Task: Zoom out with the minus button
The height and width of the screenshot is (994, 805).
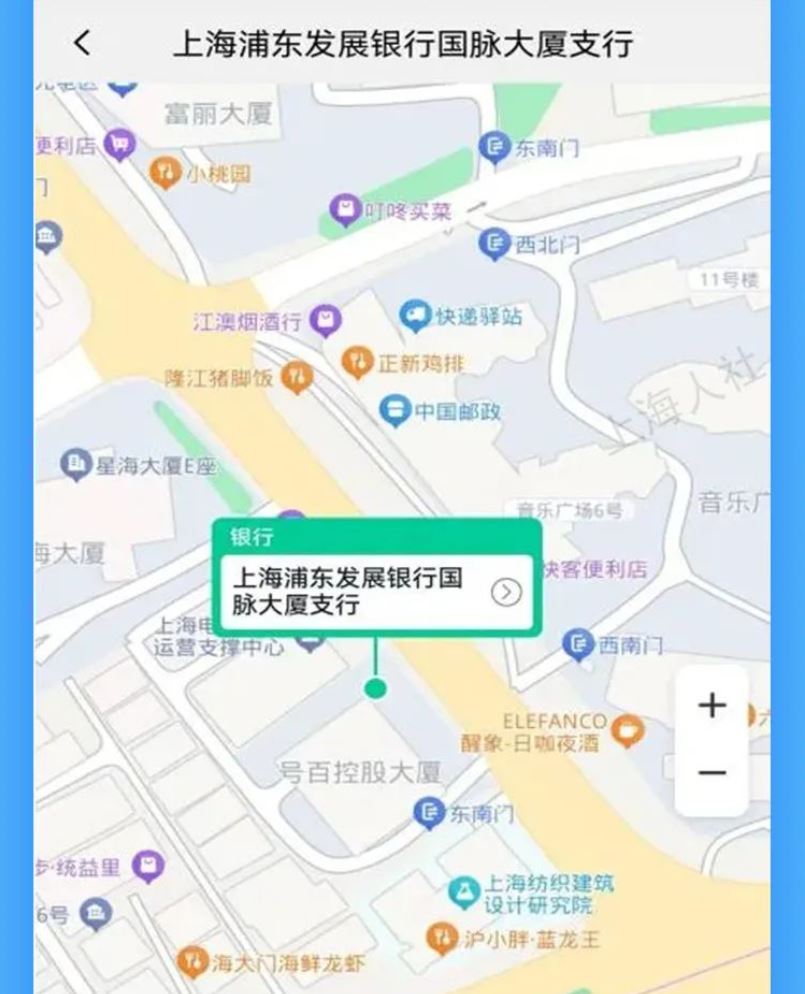Action: tap(712, 773)
